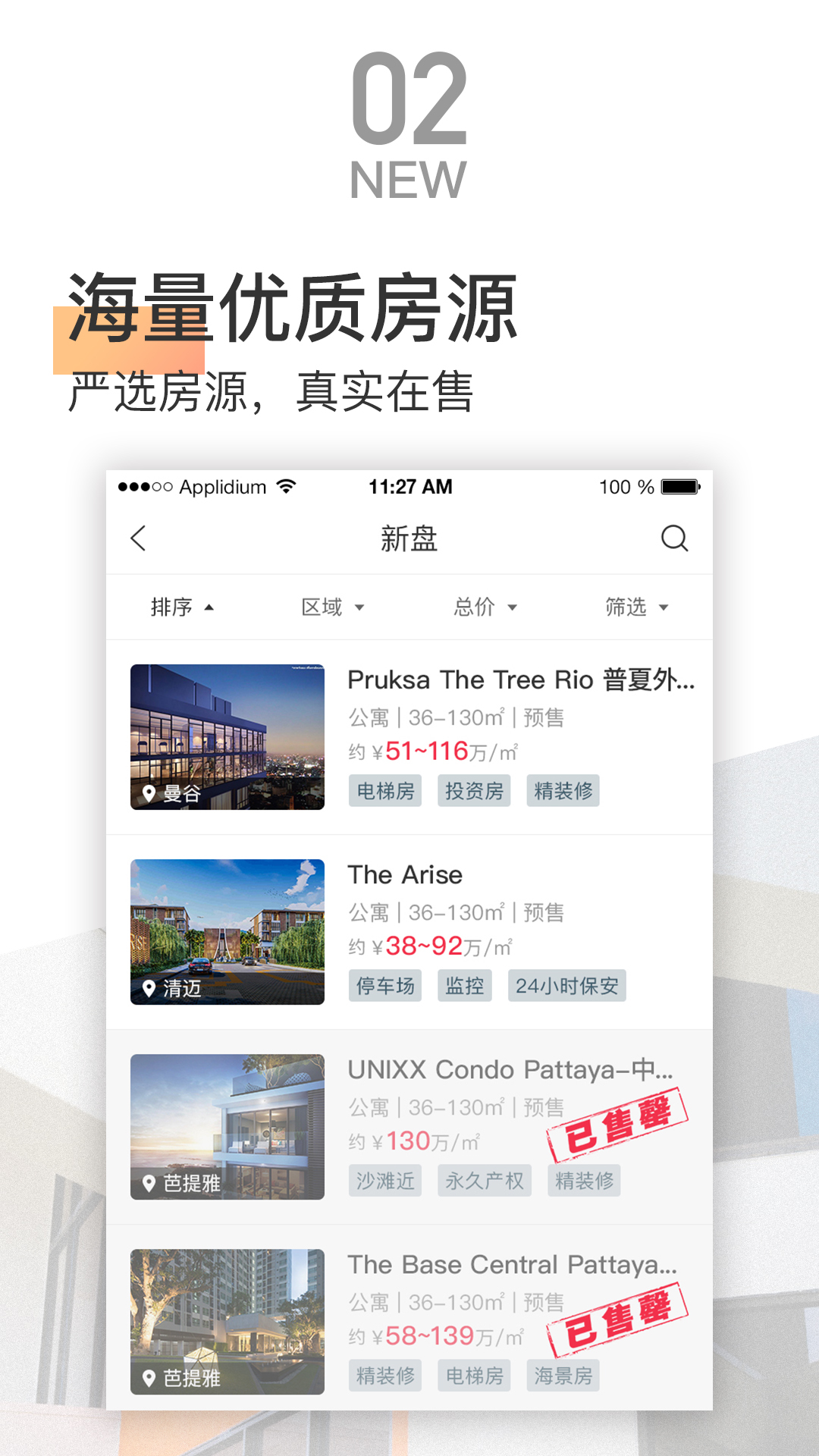
Task: Tap the location pin beside 芭提雅
Action: [149, 1184]
